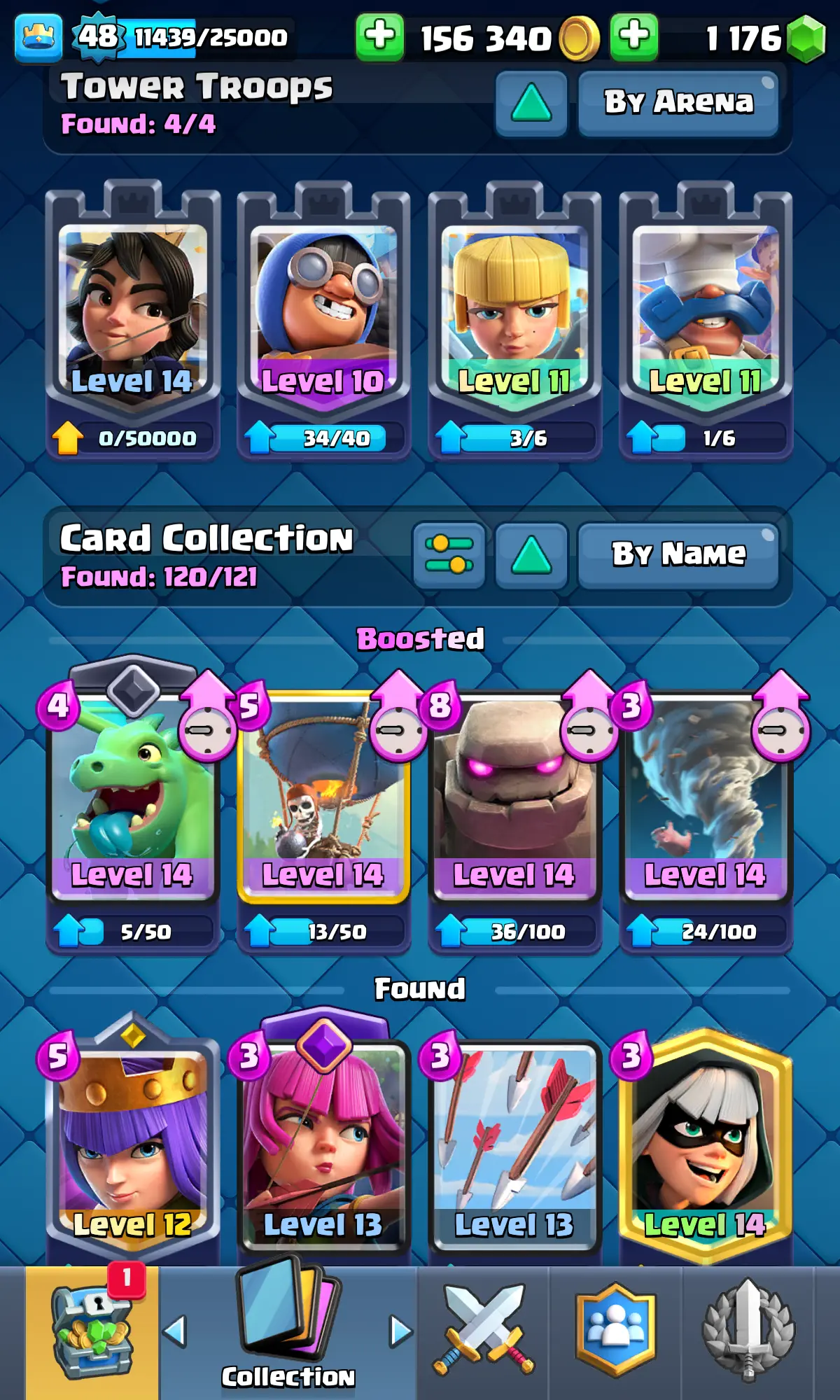Open the player profile crown icon

coord(38,36)
